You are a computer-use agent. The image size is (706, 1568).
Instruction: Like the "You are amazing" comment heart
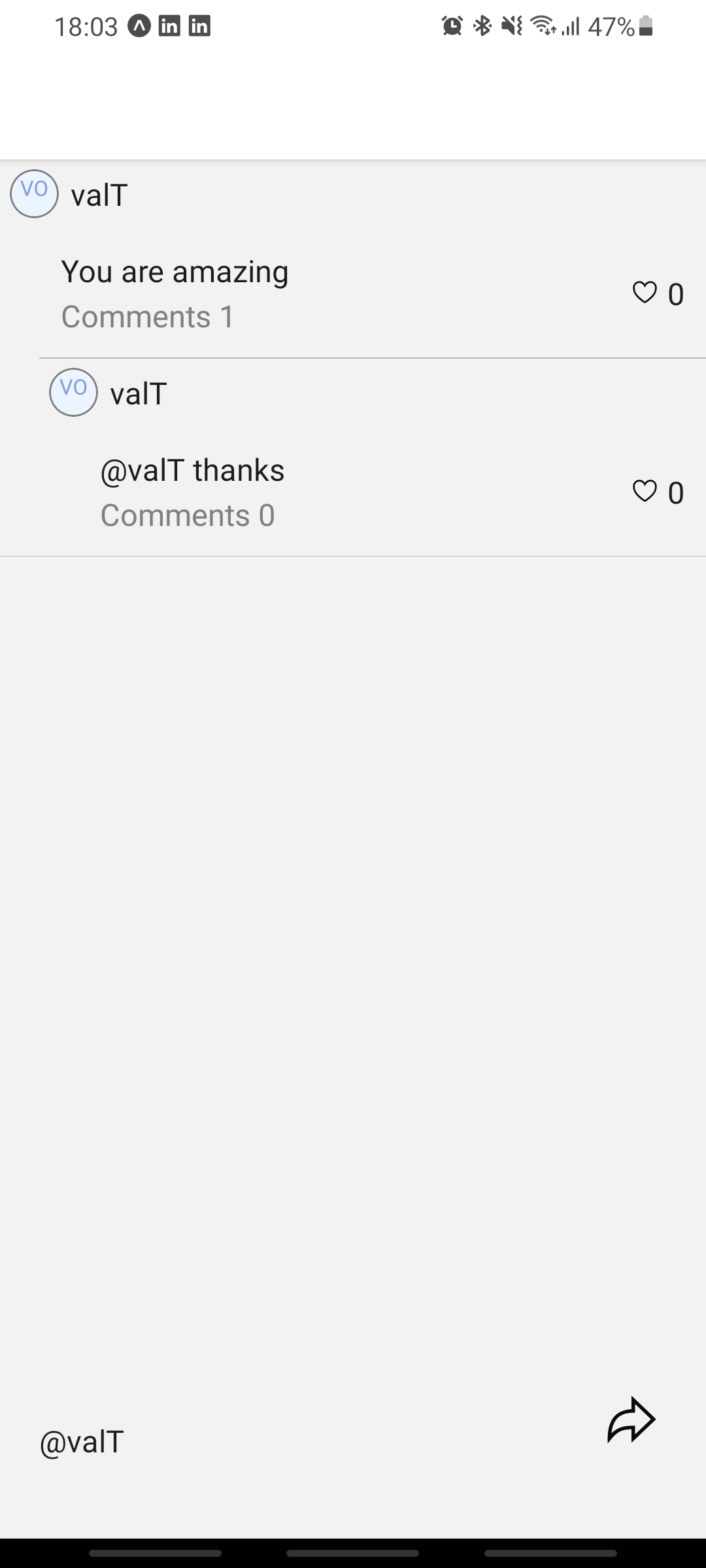[x=644, y=293]
